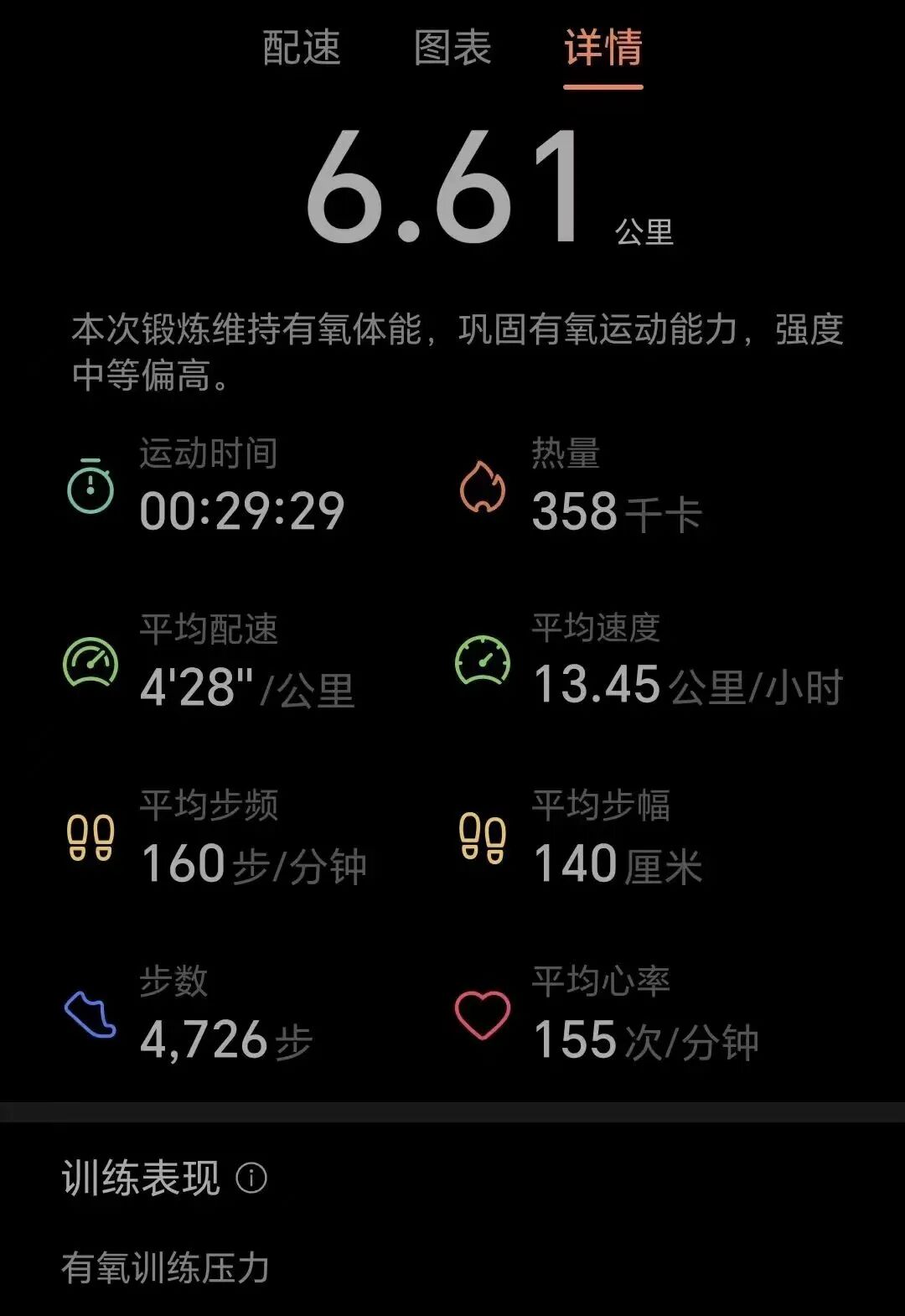Open the 图表 tab

(x=452, y=48)
